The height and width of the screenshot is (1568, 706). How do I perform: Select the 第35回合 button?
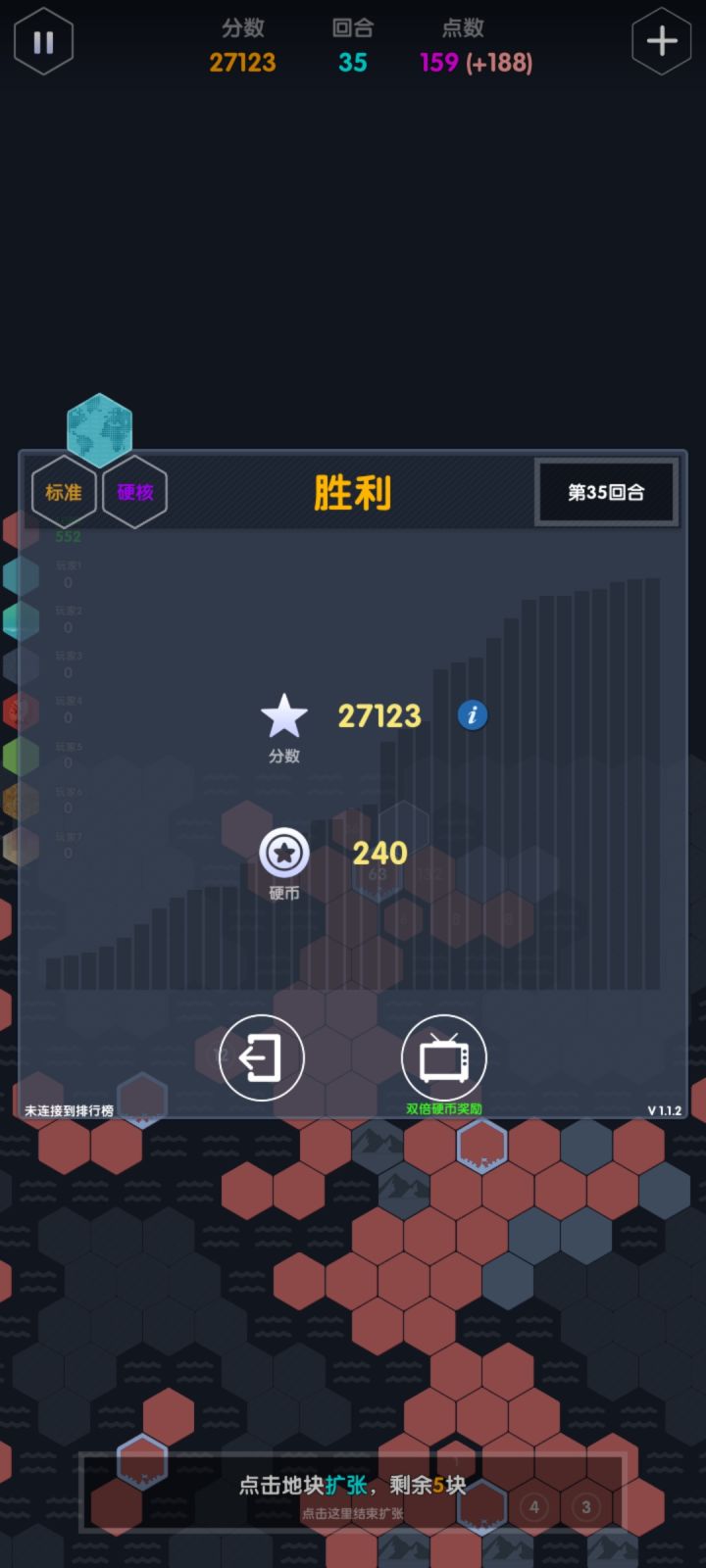(606, 493)
